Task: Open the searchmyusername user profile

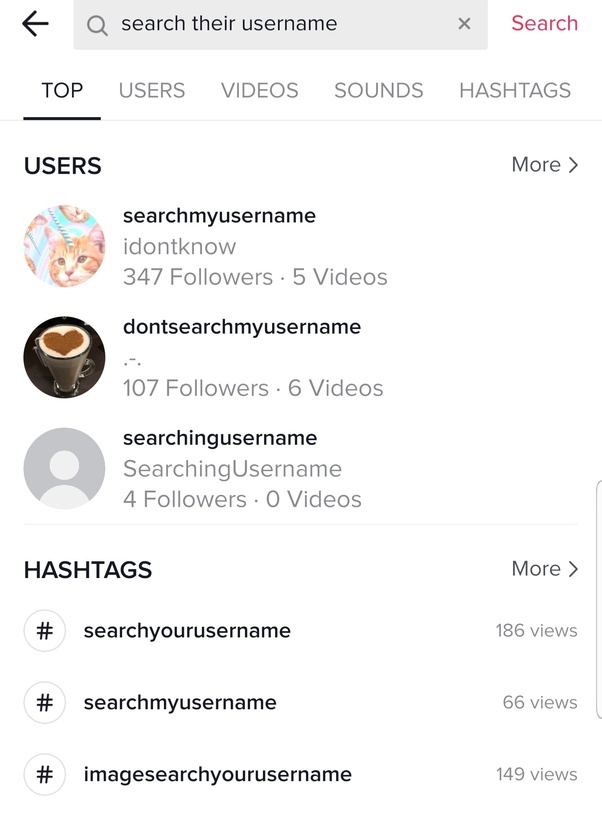Action: pos(219,216)
